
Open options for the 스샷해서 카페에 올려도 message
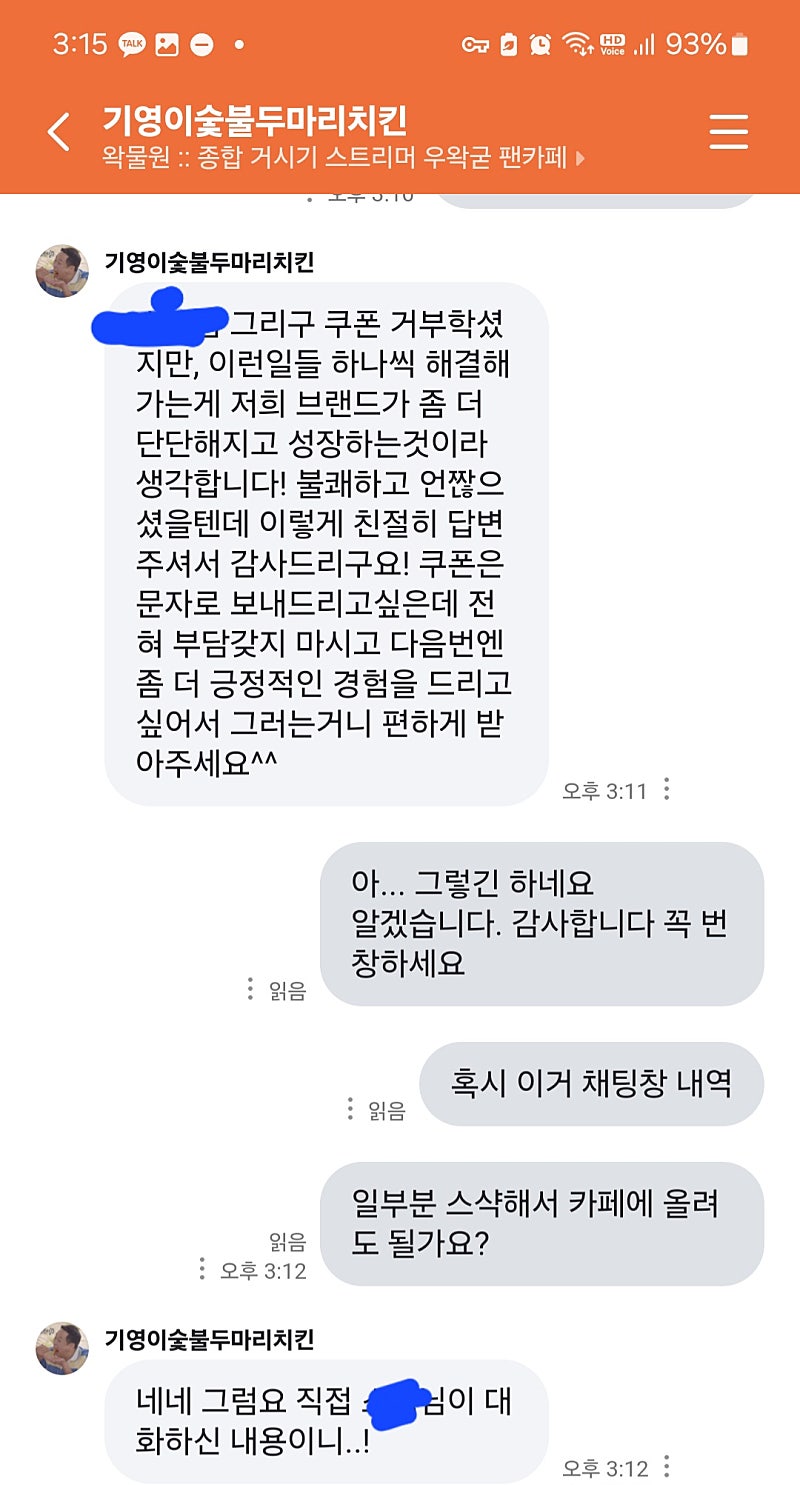(x=201, y=1269)
